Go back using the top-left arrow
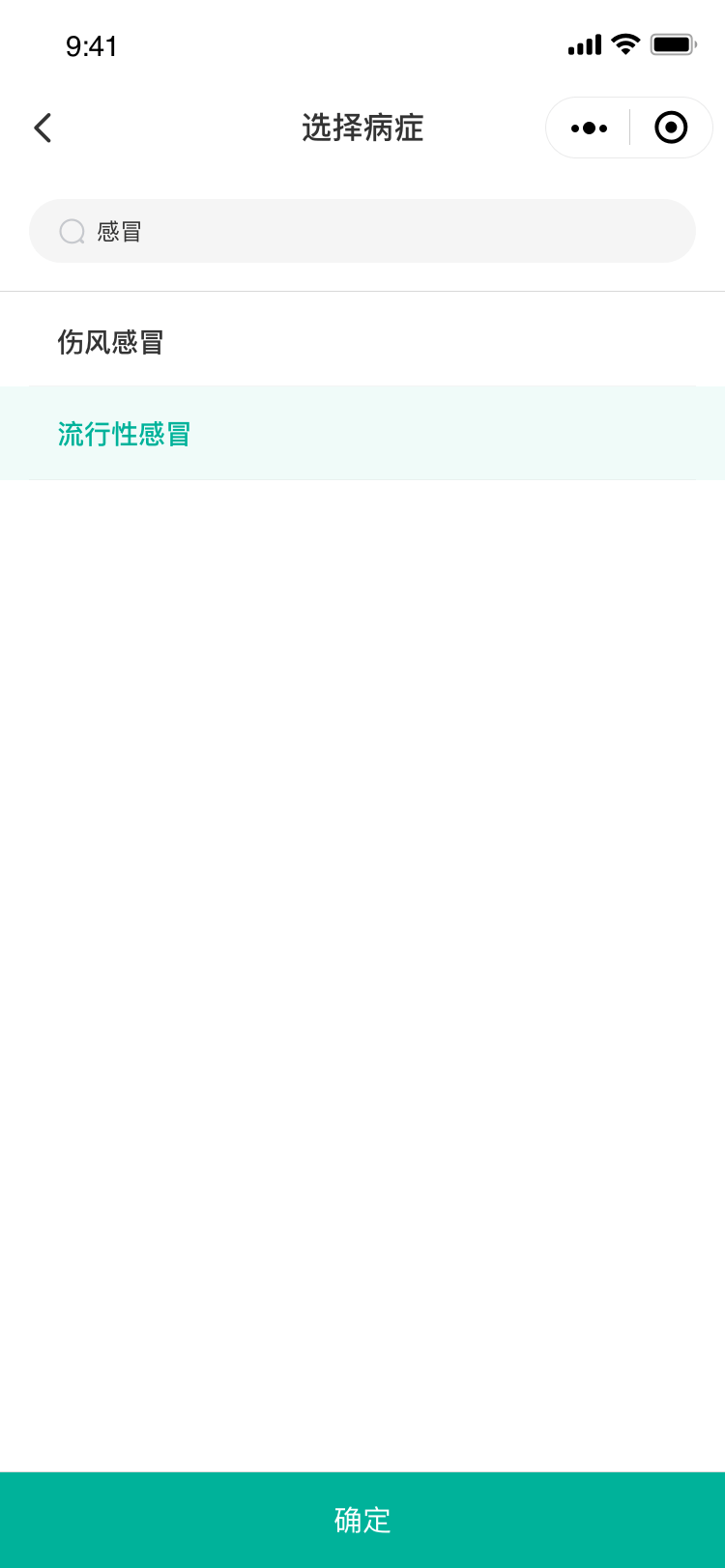Viewport: 725px width, 1568px height. click(43, 128)
